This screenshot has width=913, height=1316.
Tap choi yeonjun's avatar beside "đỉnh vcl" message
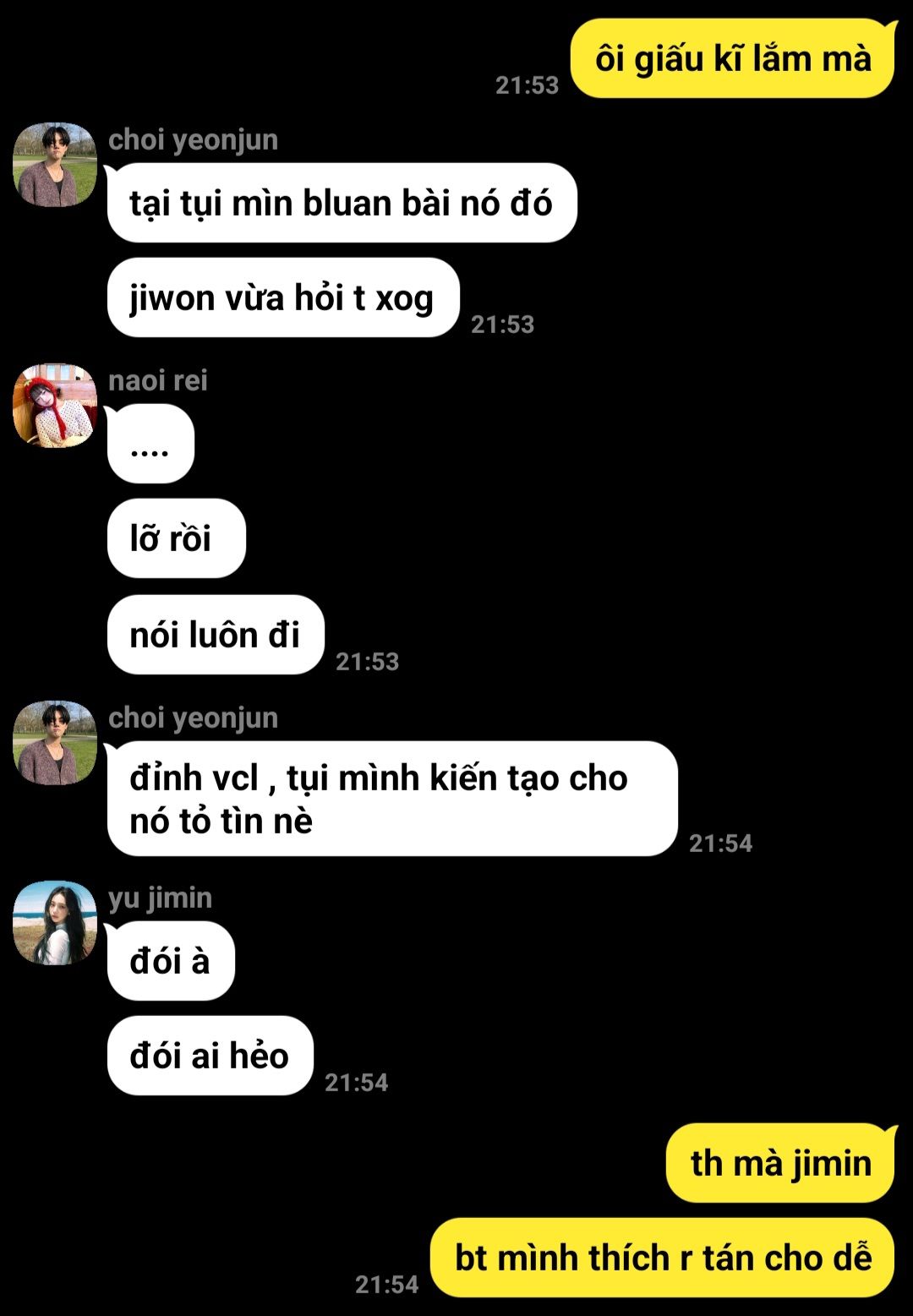point(55,743)
